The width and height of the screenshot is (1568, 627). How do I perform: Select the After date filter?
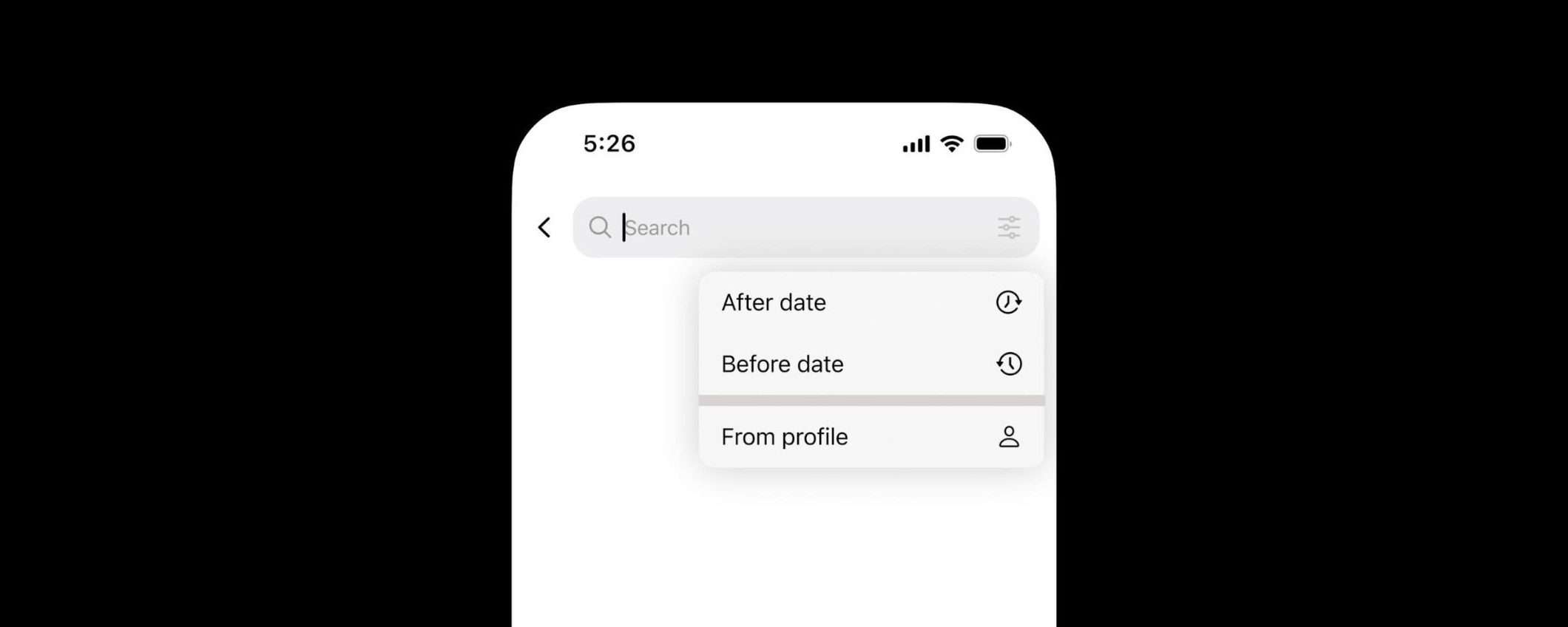[x=870, y=302]
